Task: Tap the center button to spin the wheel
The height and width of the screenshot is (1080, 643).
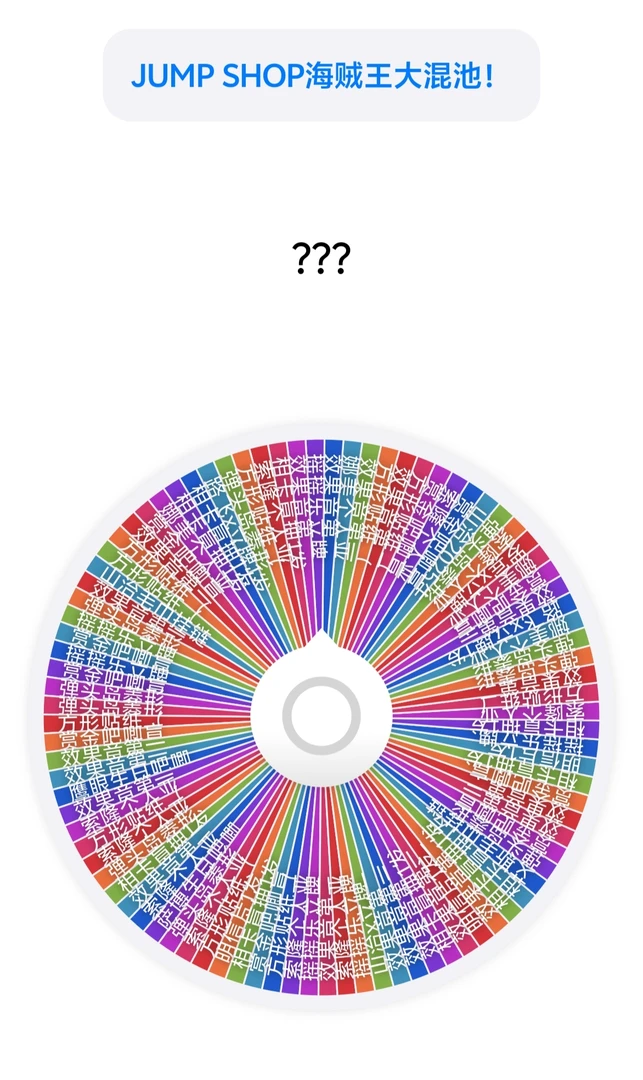Action: (321, 716)
